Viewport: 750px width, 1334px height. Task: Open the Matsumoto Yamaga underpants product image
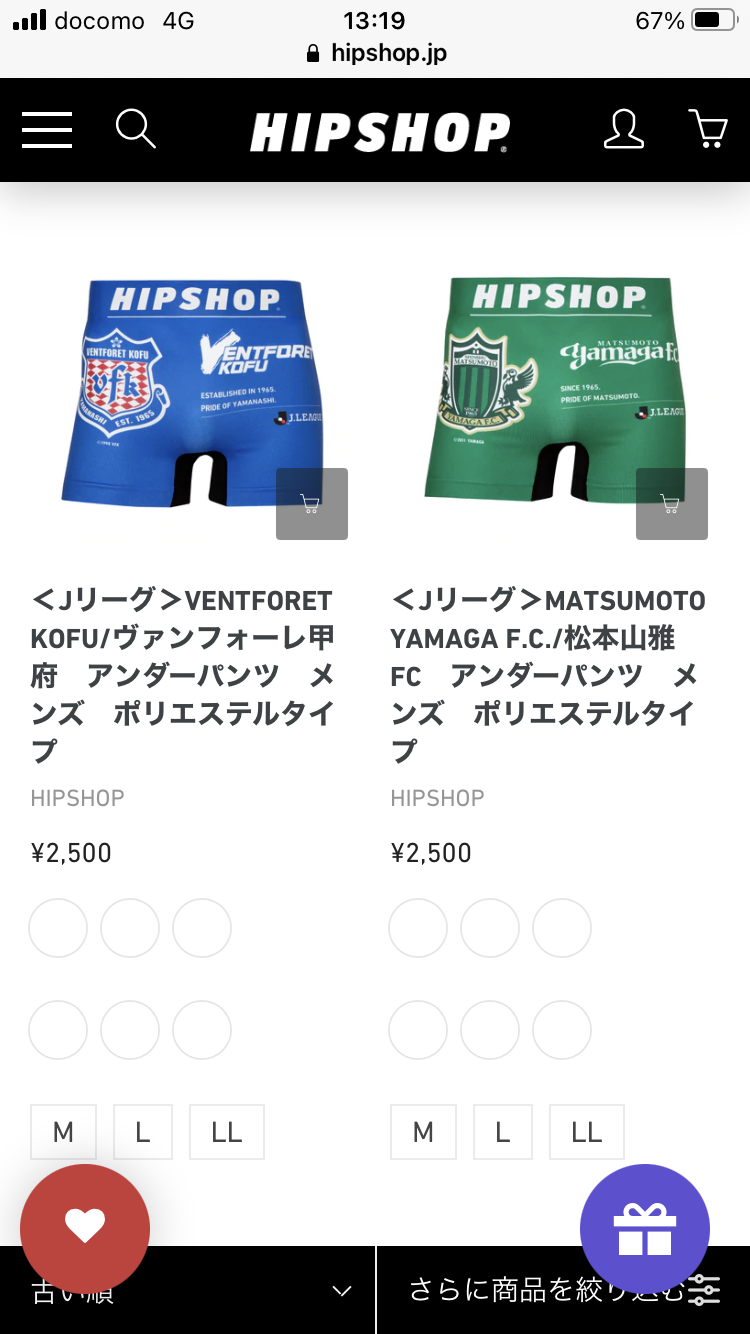(549, 390)
